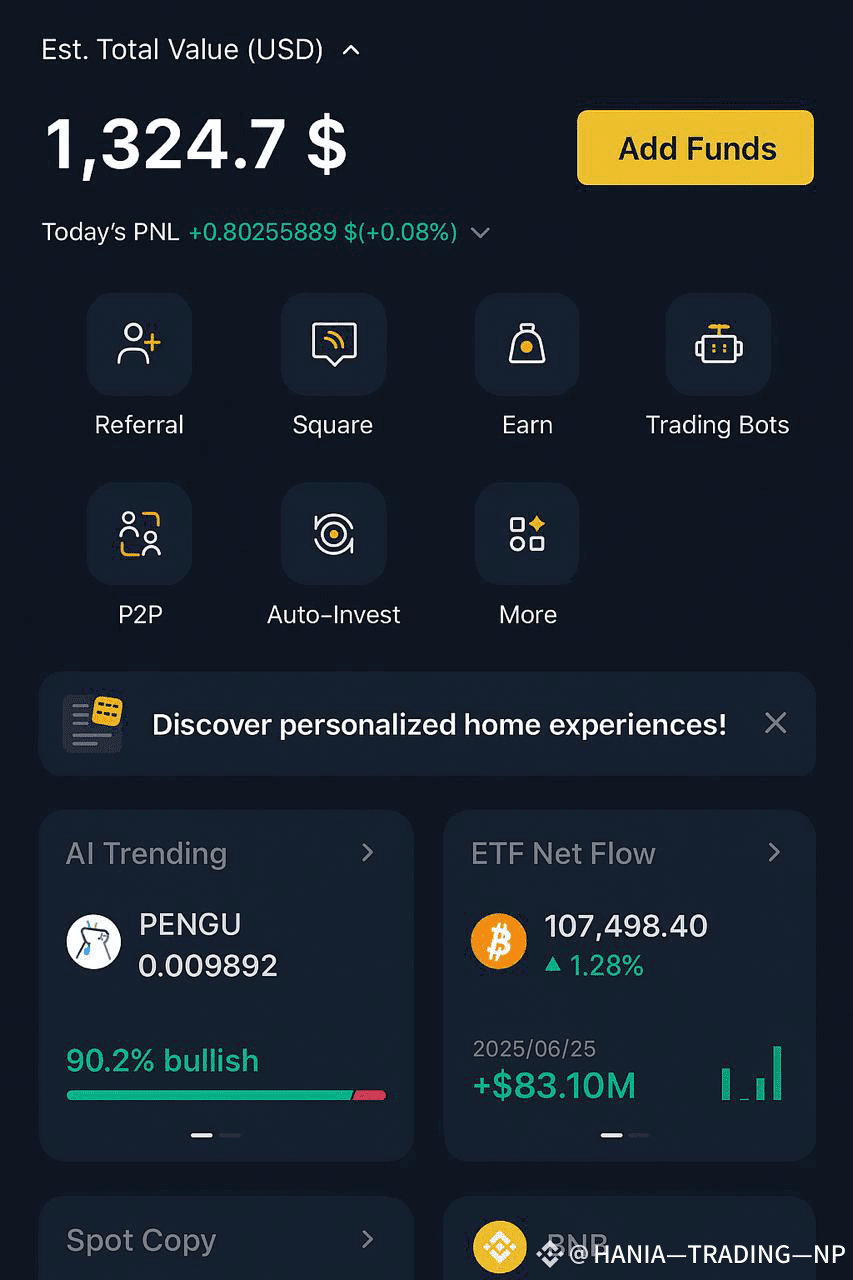
Task: Open ETF Net Flow via its arrow
Action: point(772,853)
